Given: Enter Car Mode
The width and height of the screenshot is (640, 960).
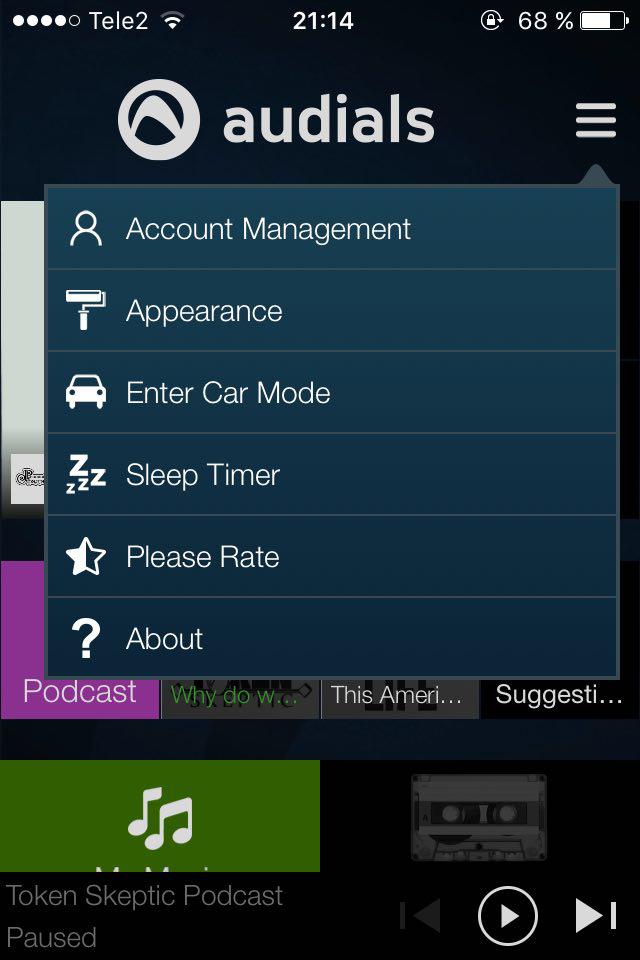Looking at the screenshot, I should tap(331, 392).
